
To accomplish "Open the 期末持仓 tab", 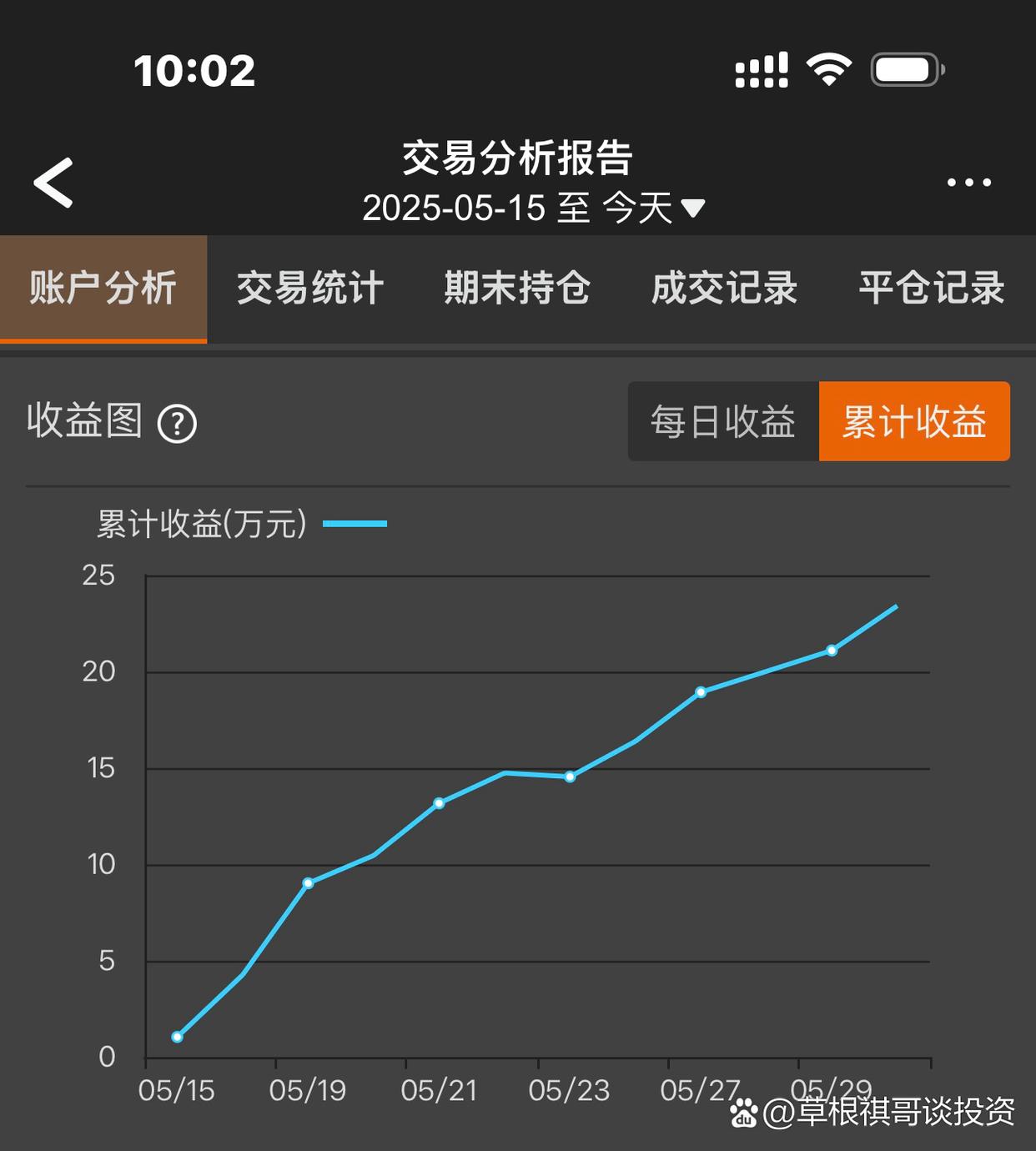I will pyautogui.click(x=517, y=289).
